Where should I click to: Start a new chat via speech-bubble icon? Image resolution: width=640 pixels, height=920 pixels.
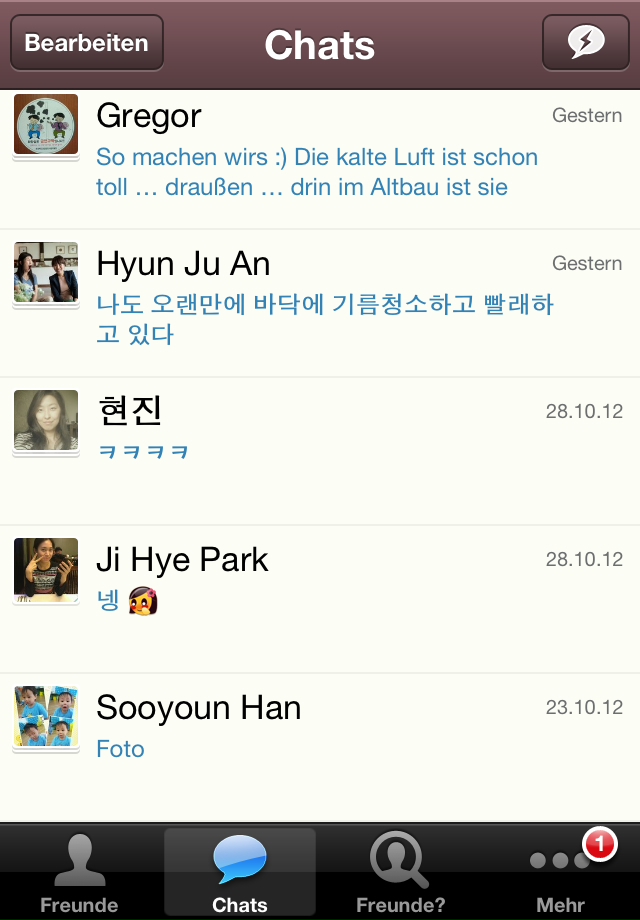pyautogui.click(x=585, y=43)
